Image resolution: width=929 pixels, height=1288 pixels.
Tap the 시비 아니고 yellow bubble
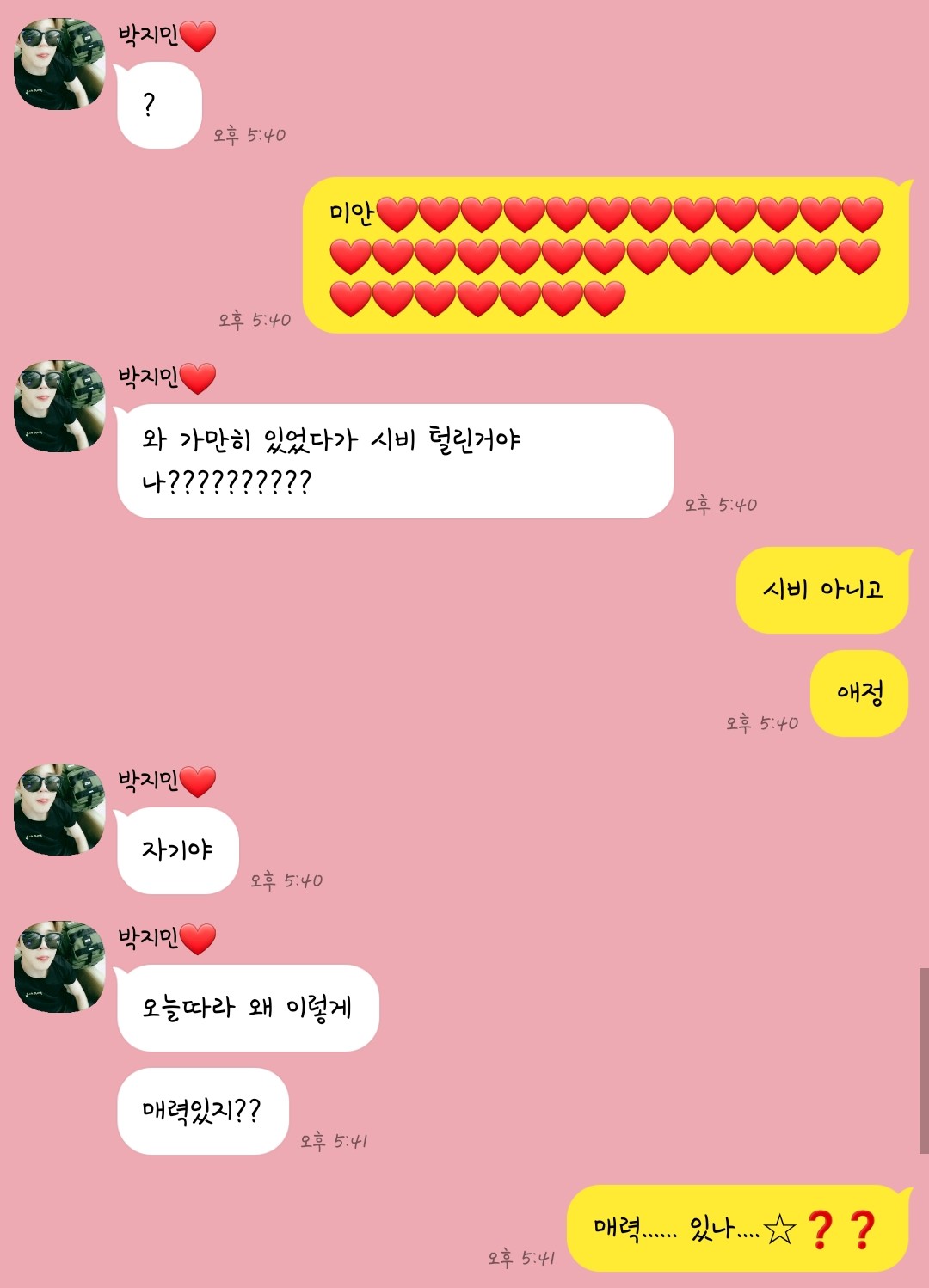coord(823,592)
